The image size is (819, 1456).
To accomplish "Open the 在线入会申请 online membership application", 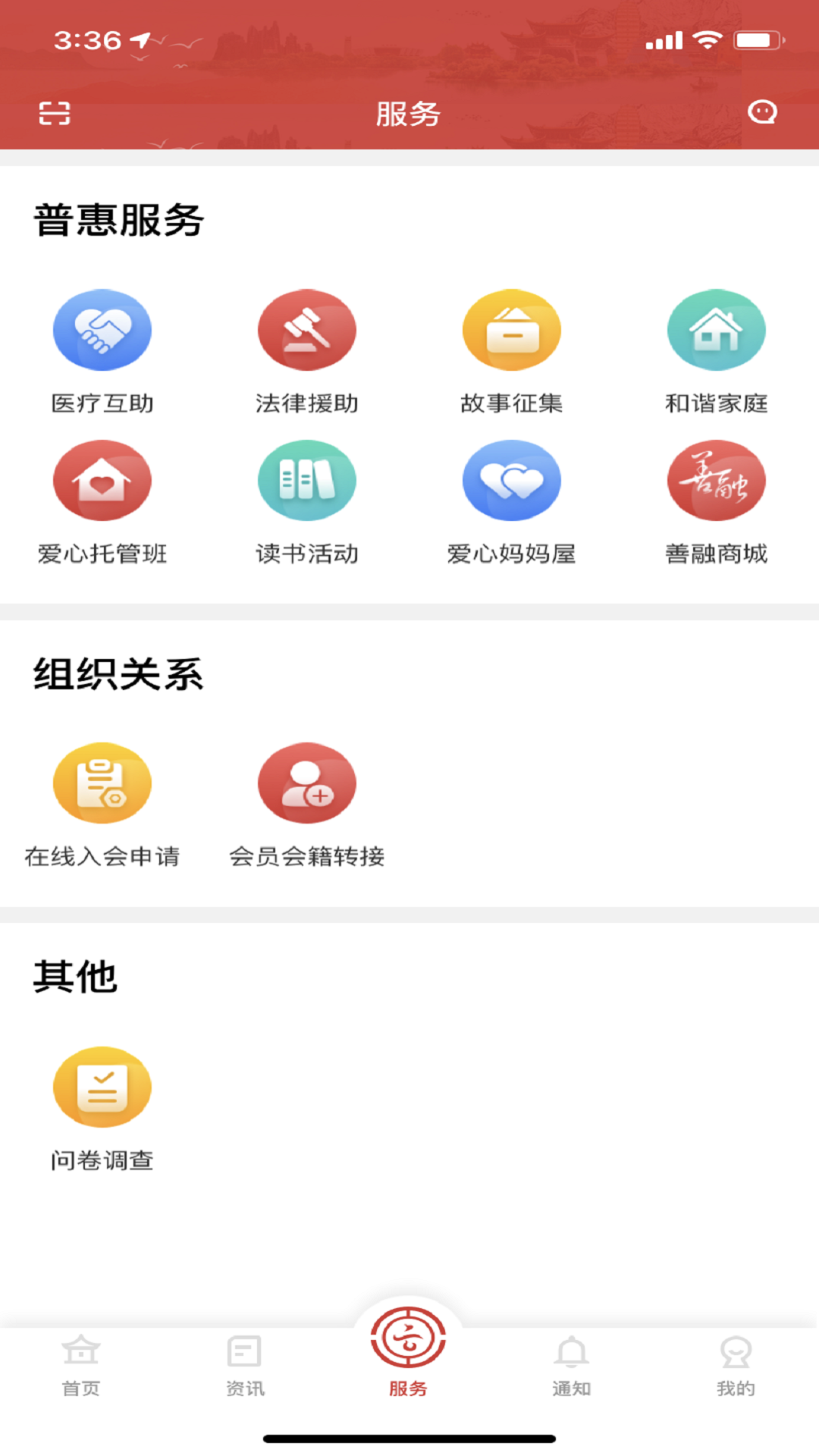I will tap(103, 783).
